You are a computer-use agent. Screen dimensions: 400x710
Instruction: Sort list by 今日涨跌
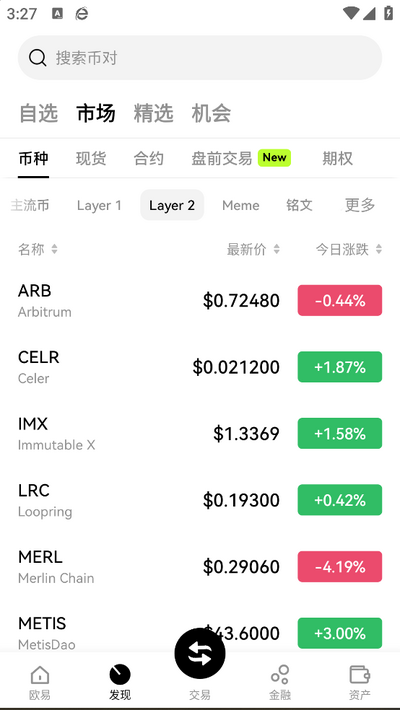[349, 249]
